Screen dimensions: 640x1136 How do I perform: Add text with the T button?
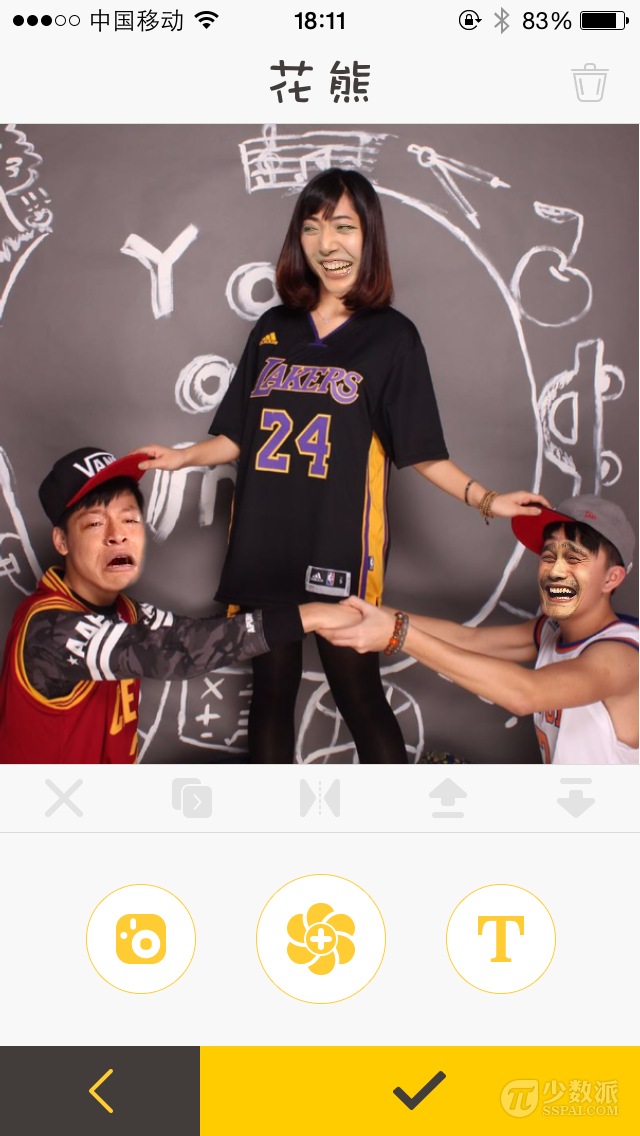[x=501, y=939]
